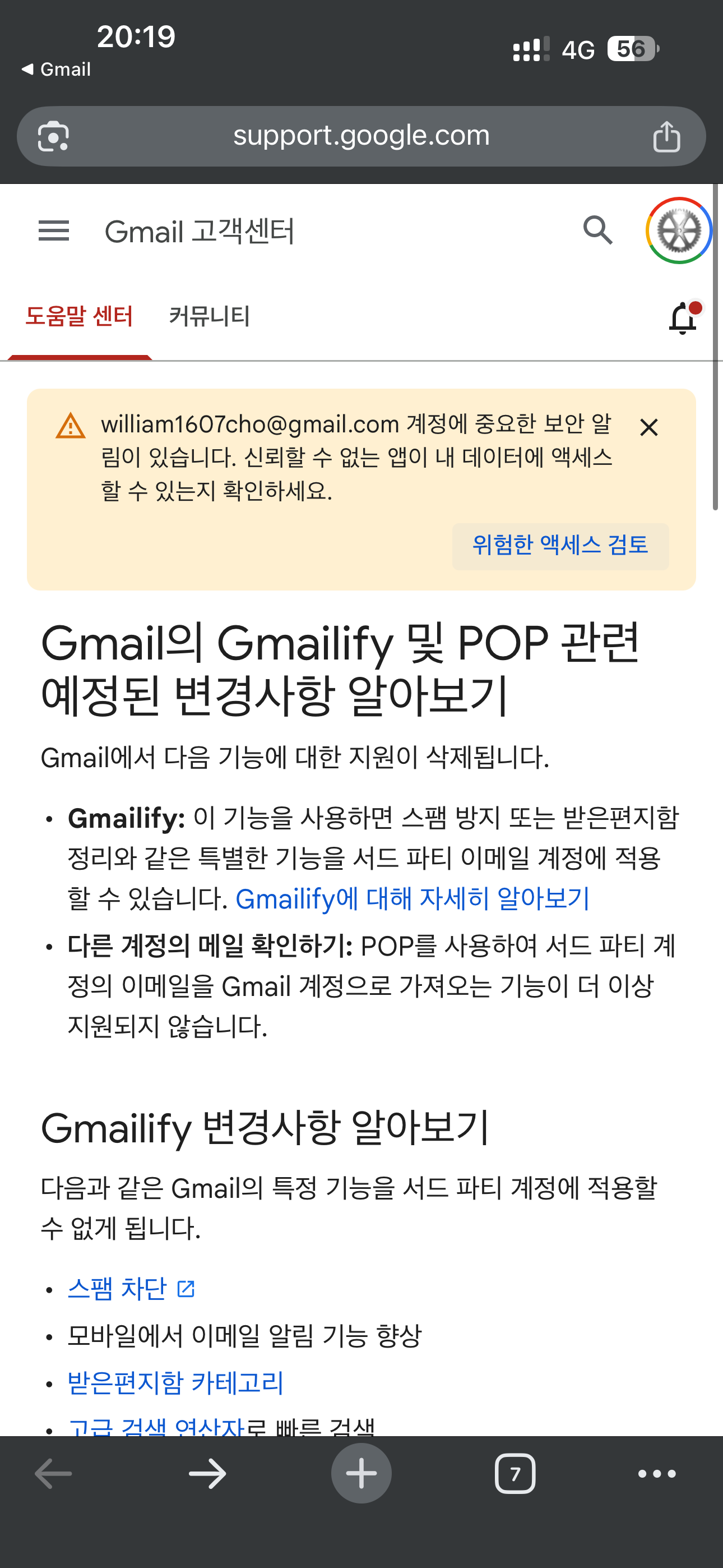Open Gmailify에 대해 자세히 알아보기 link

click(412, 898)
